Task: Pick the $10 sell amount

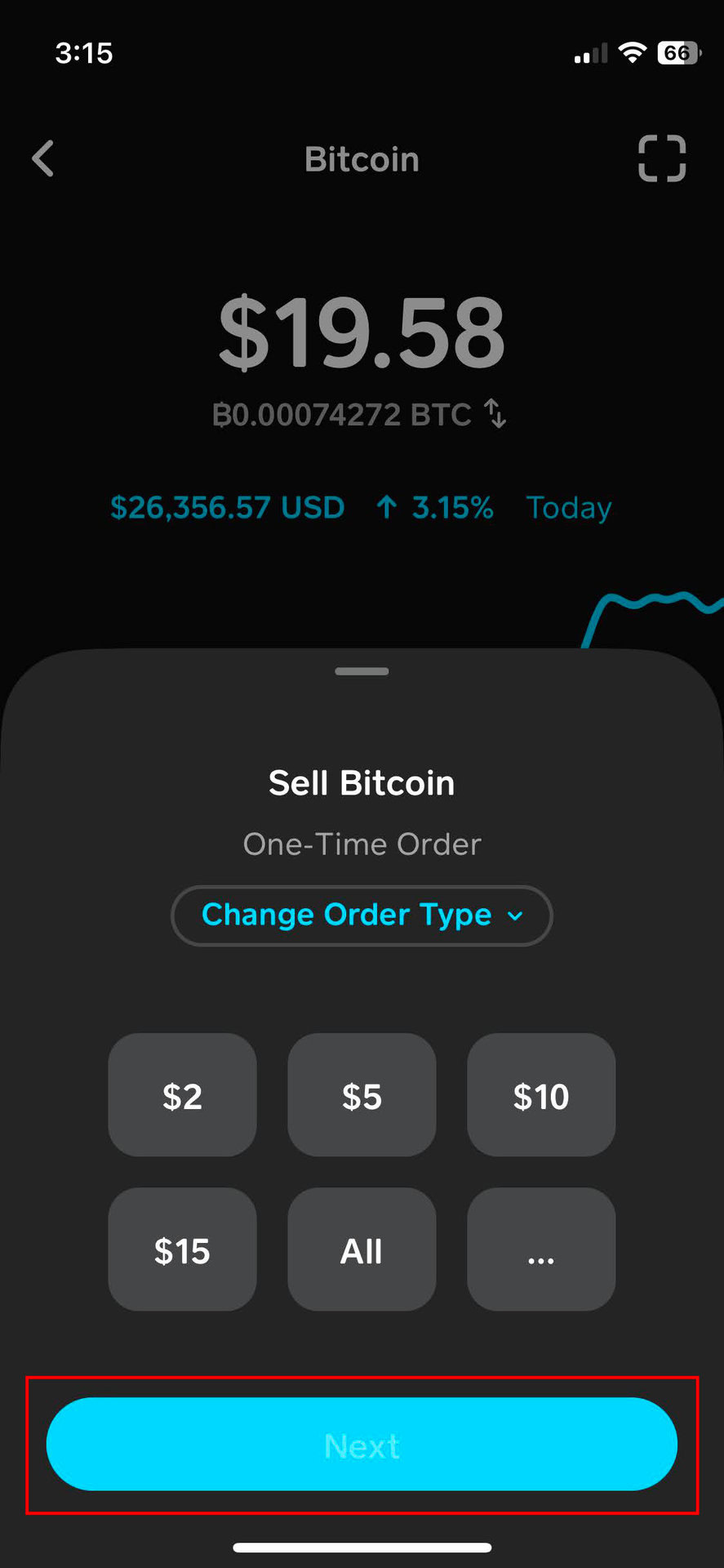Action: tap(541, 1095)
